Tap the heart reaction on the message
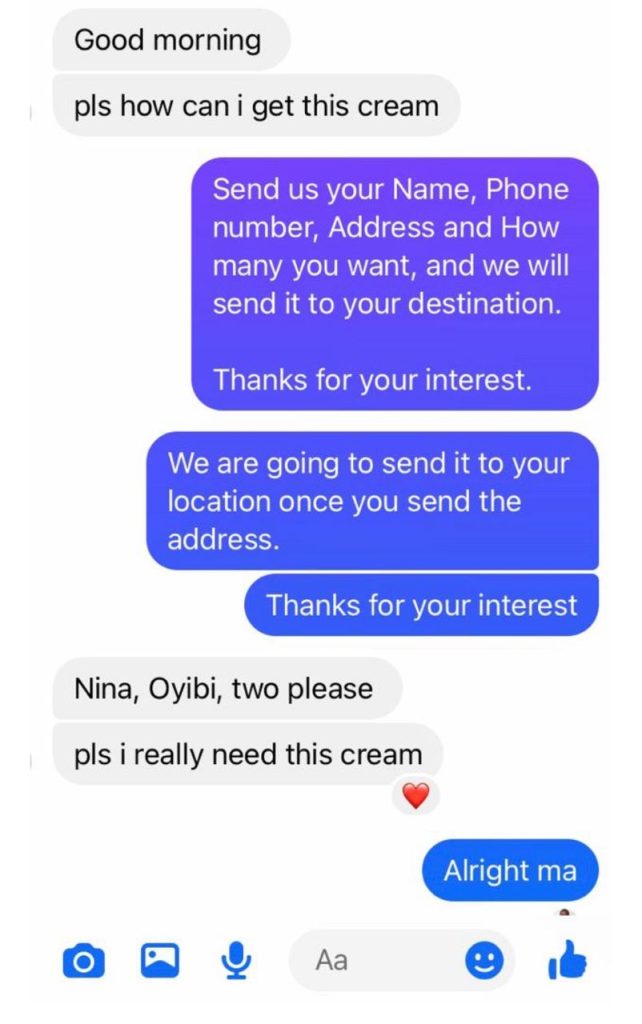The width and height of the screenshot is (642, 1024). 415,796
